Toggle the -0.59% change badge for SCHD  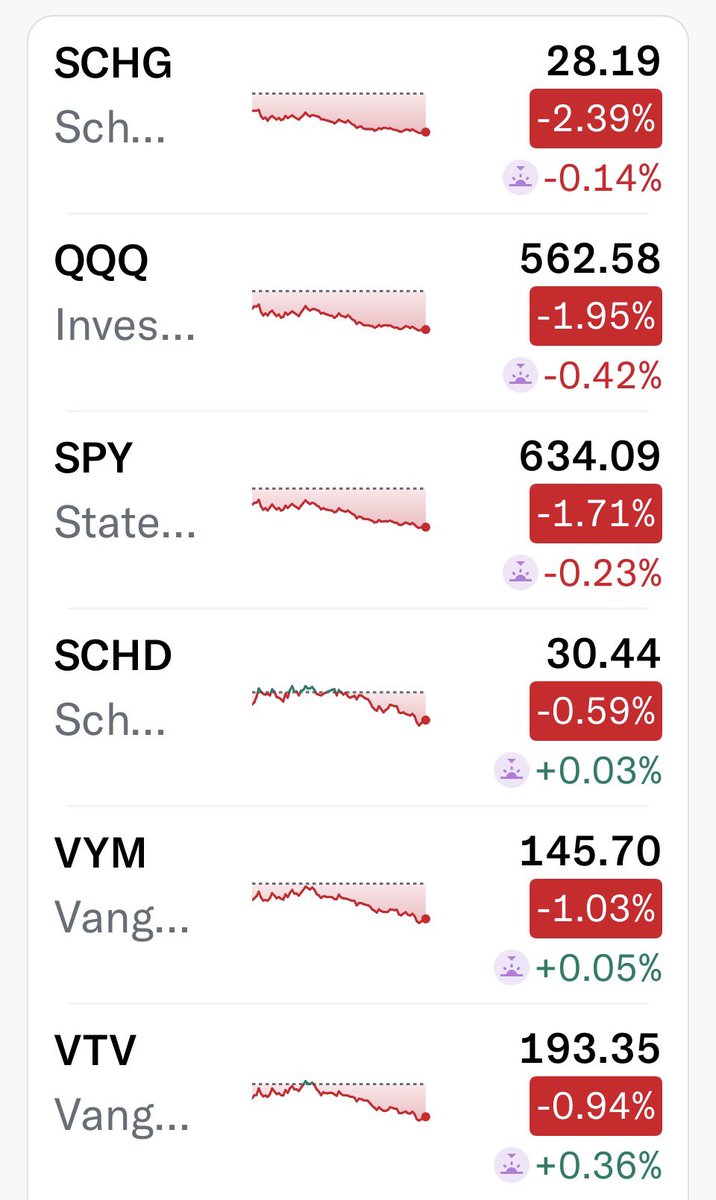click(596, 711)
